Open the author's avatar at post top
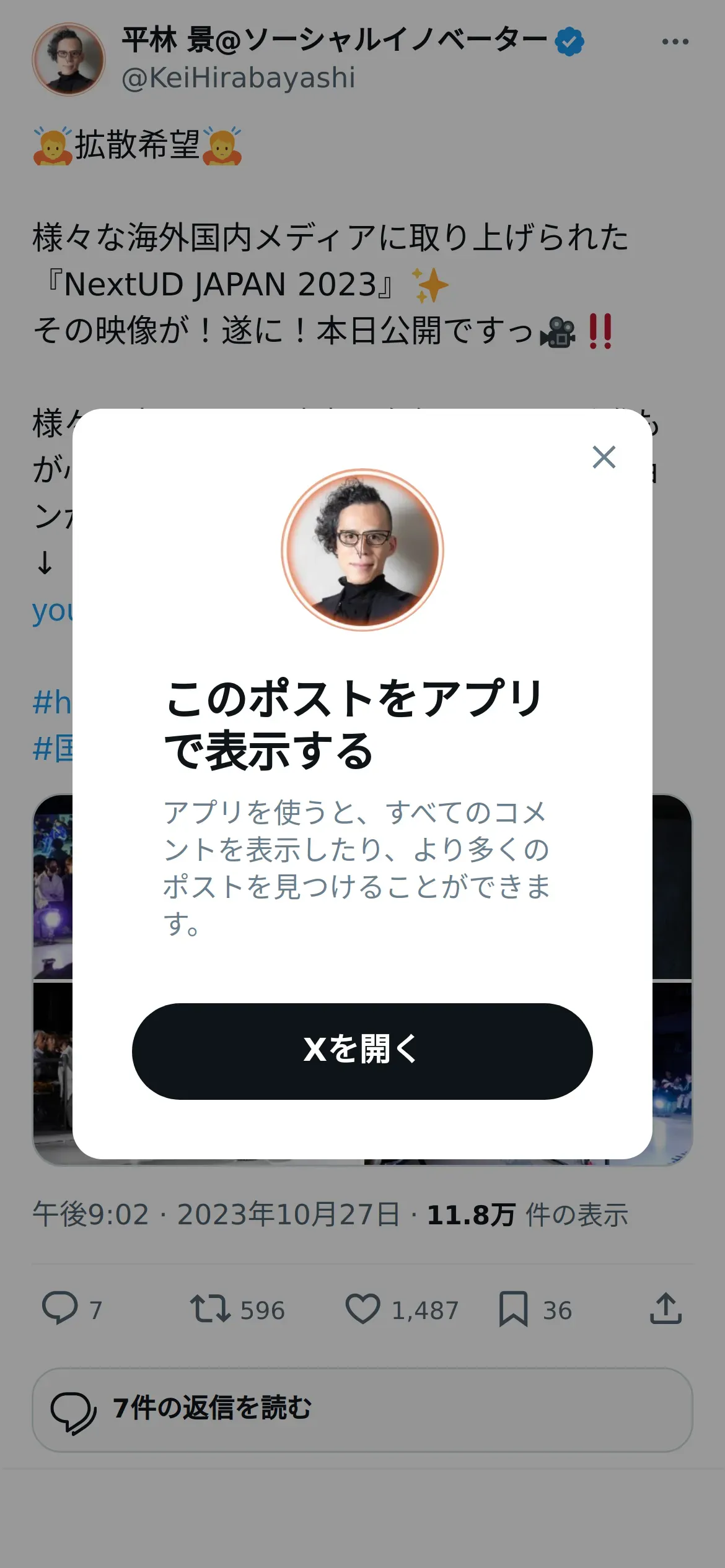Viewport: 725px width, 1568px height. (69, 59)
